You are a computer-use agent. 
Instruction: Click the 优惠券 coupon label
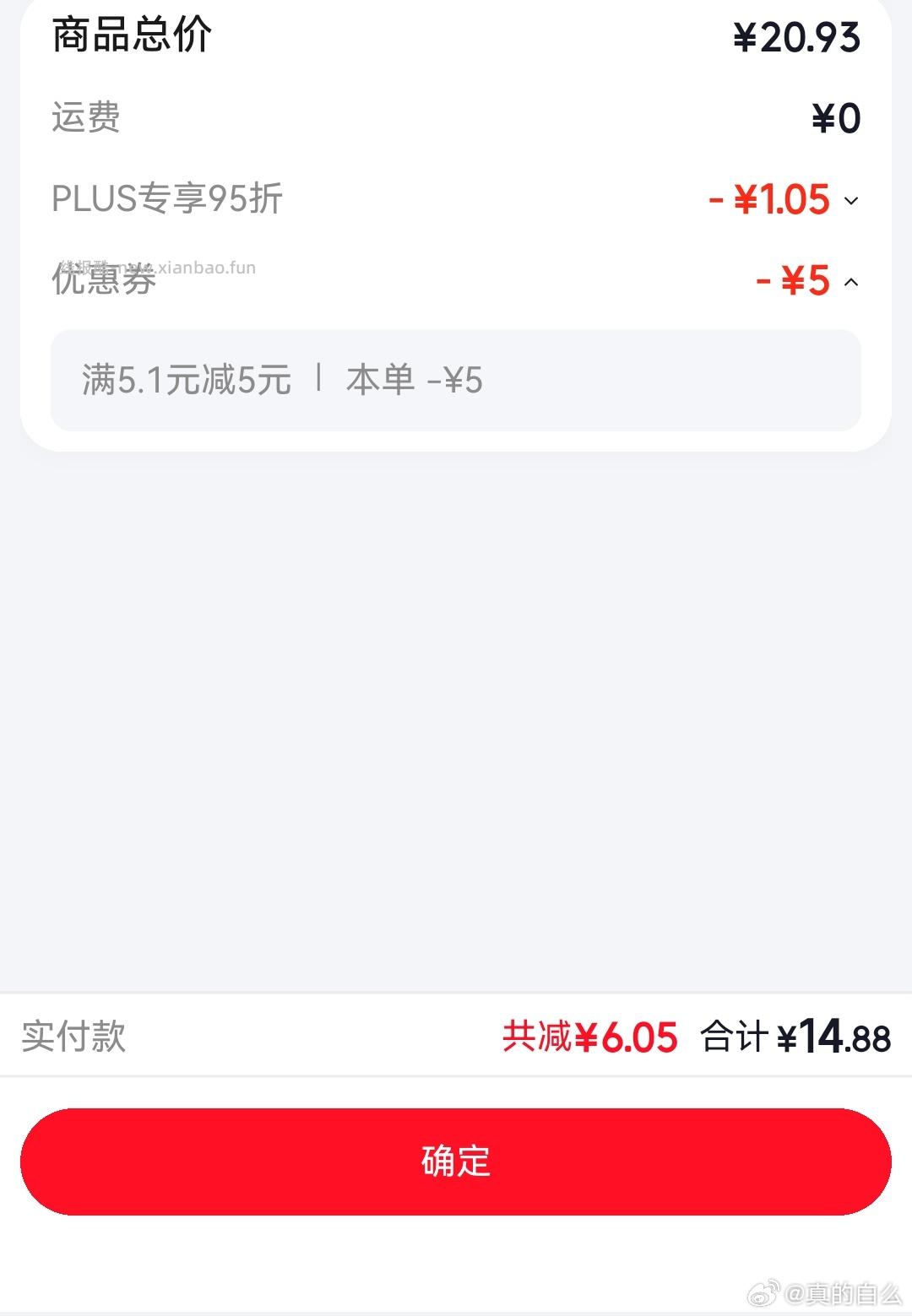(104, 282)
